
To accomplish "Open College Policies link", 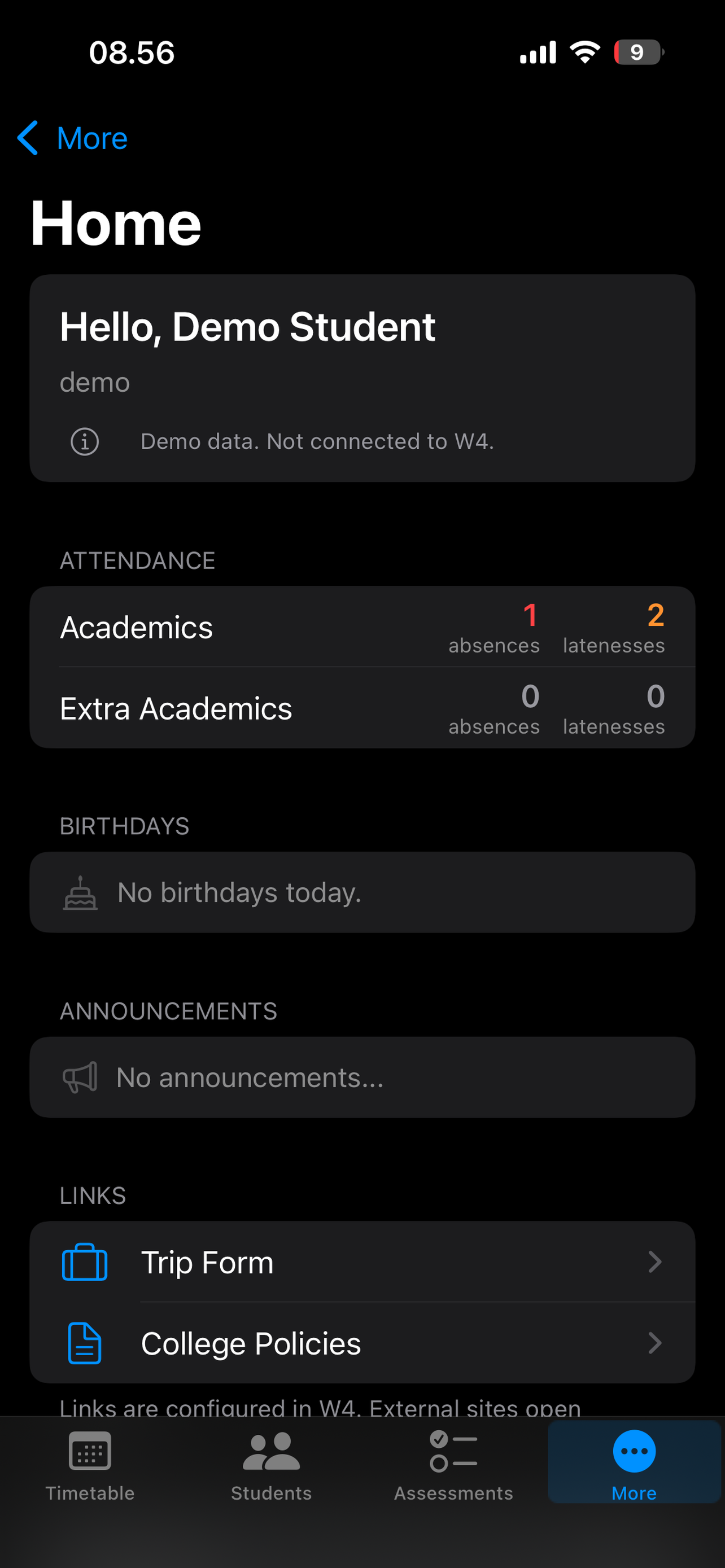I will point(362,1343).
